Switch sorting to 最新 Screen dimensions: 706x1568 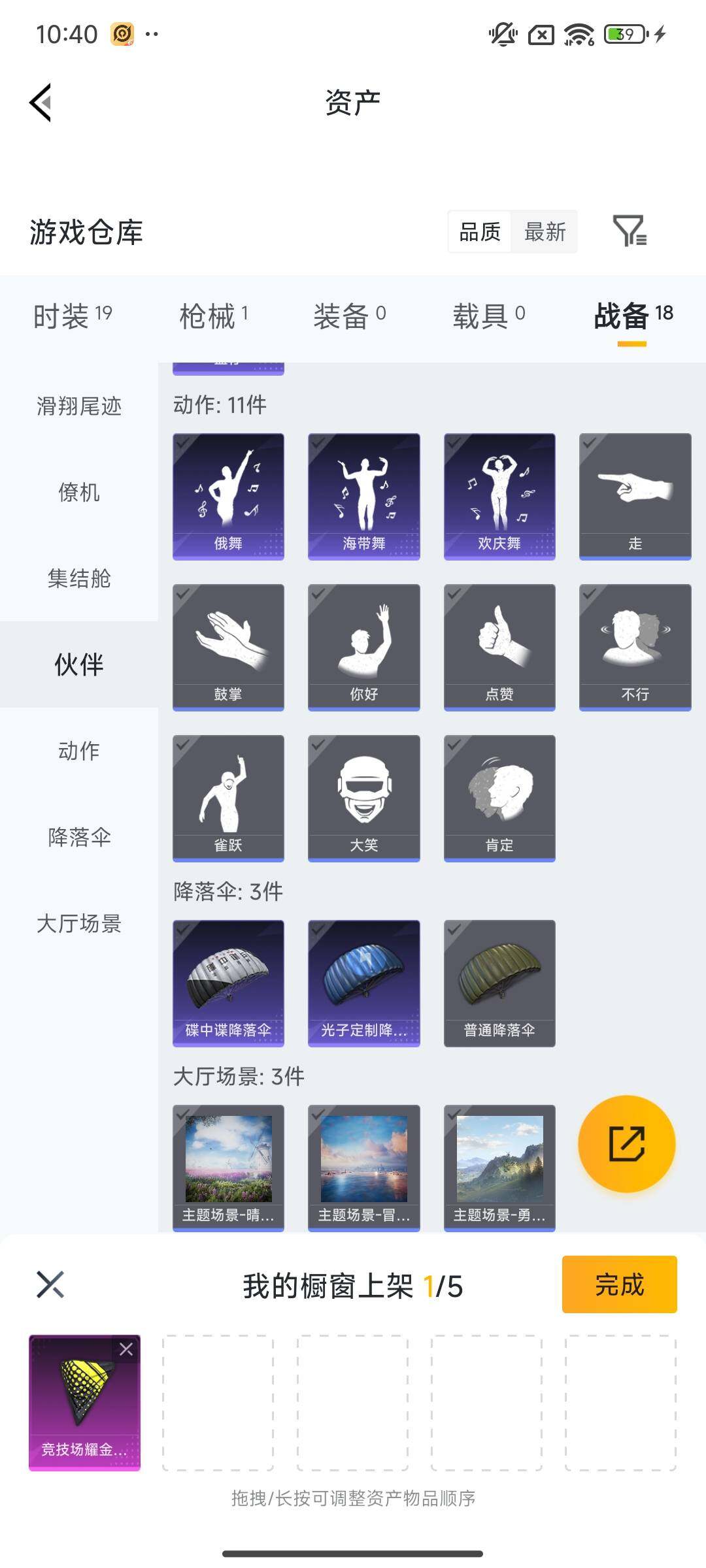click(545, 232)
